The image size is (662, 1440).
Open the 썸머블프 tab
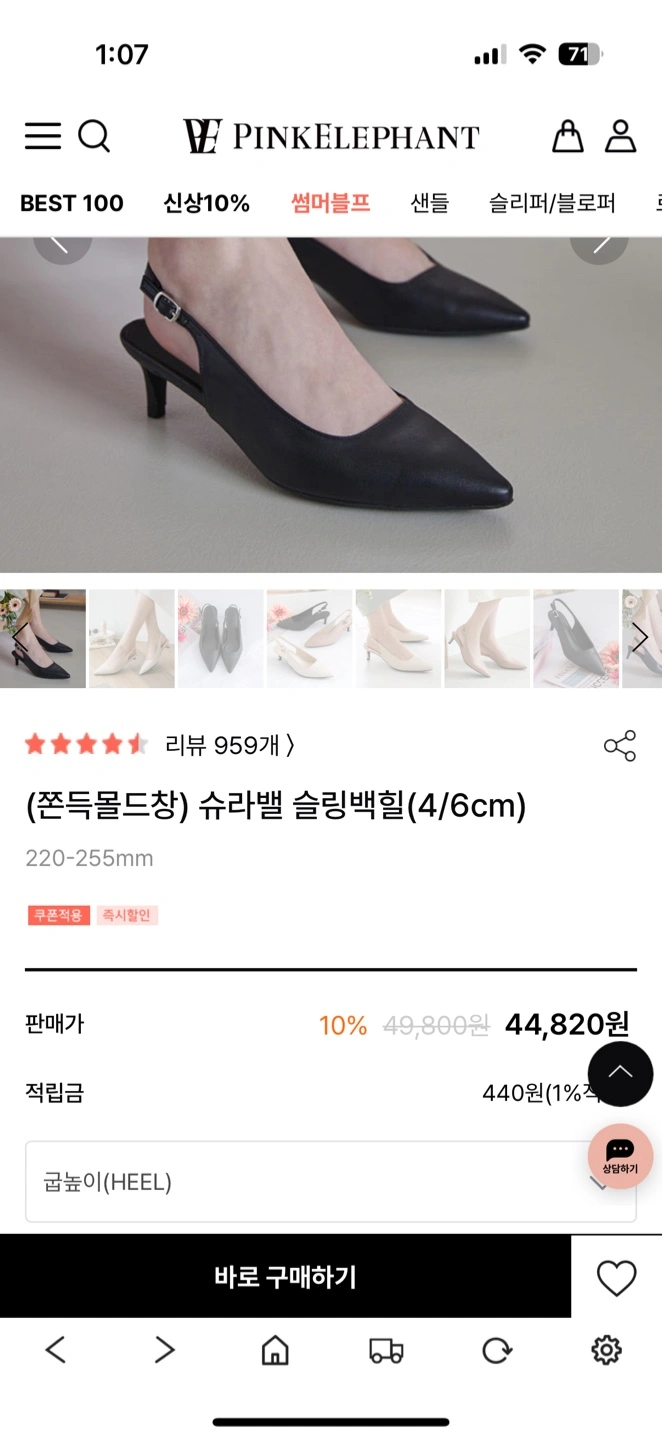pos(331,203)
